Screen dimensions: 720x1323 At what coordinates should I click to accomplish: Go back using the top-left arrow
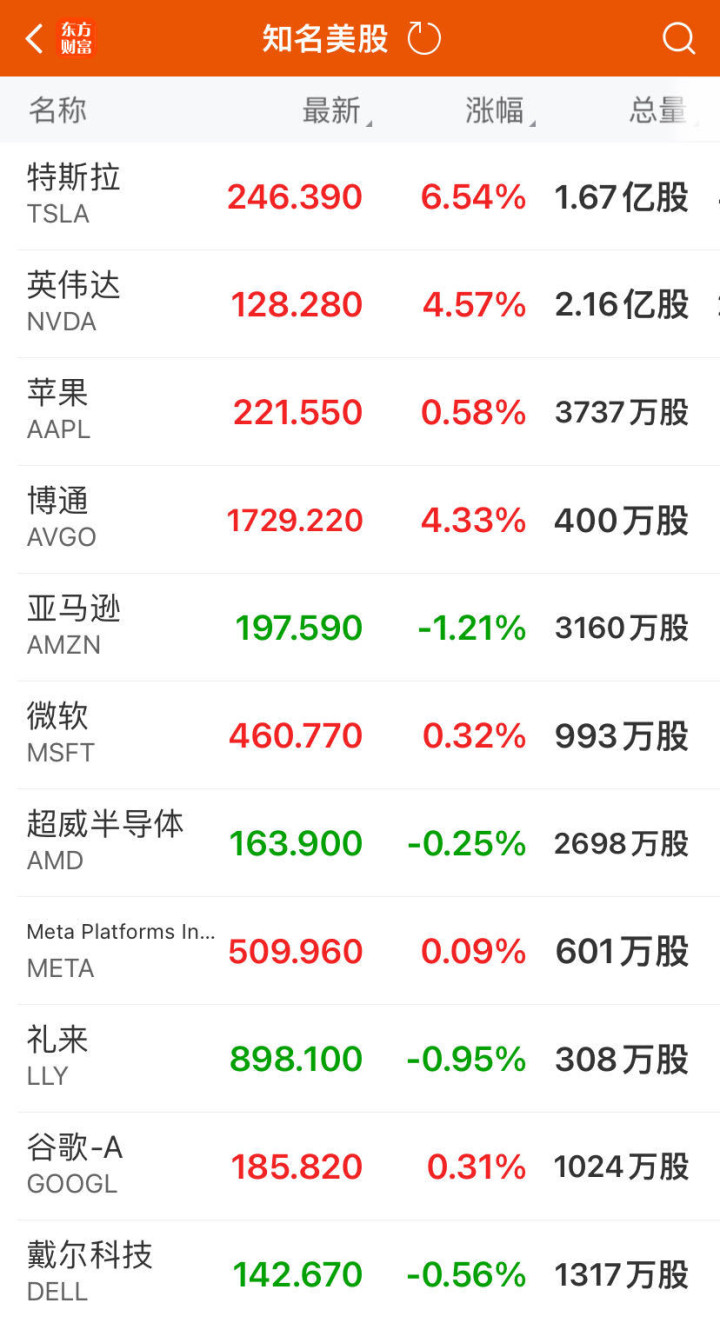[34, 39]
